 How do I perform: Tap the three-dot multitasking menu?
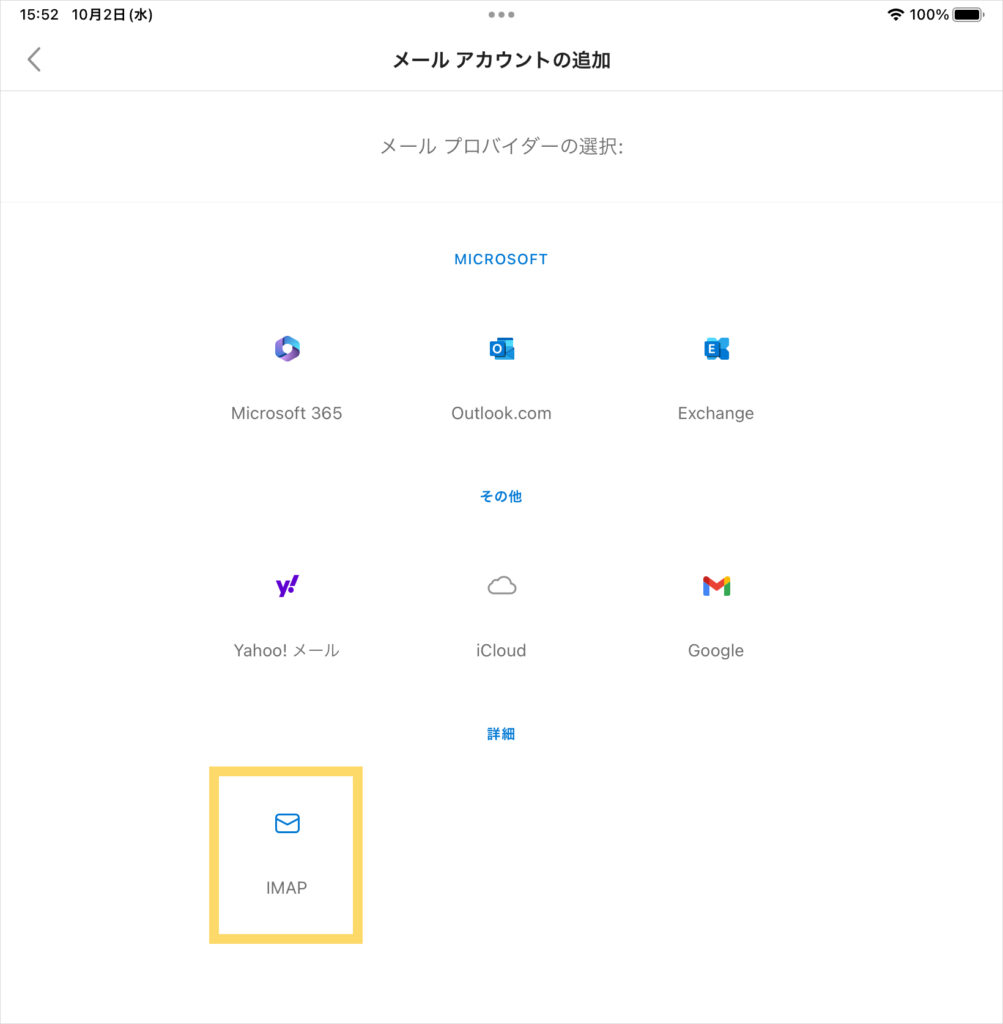(501, 15)
